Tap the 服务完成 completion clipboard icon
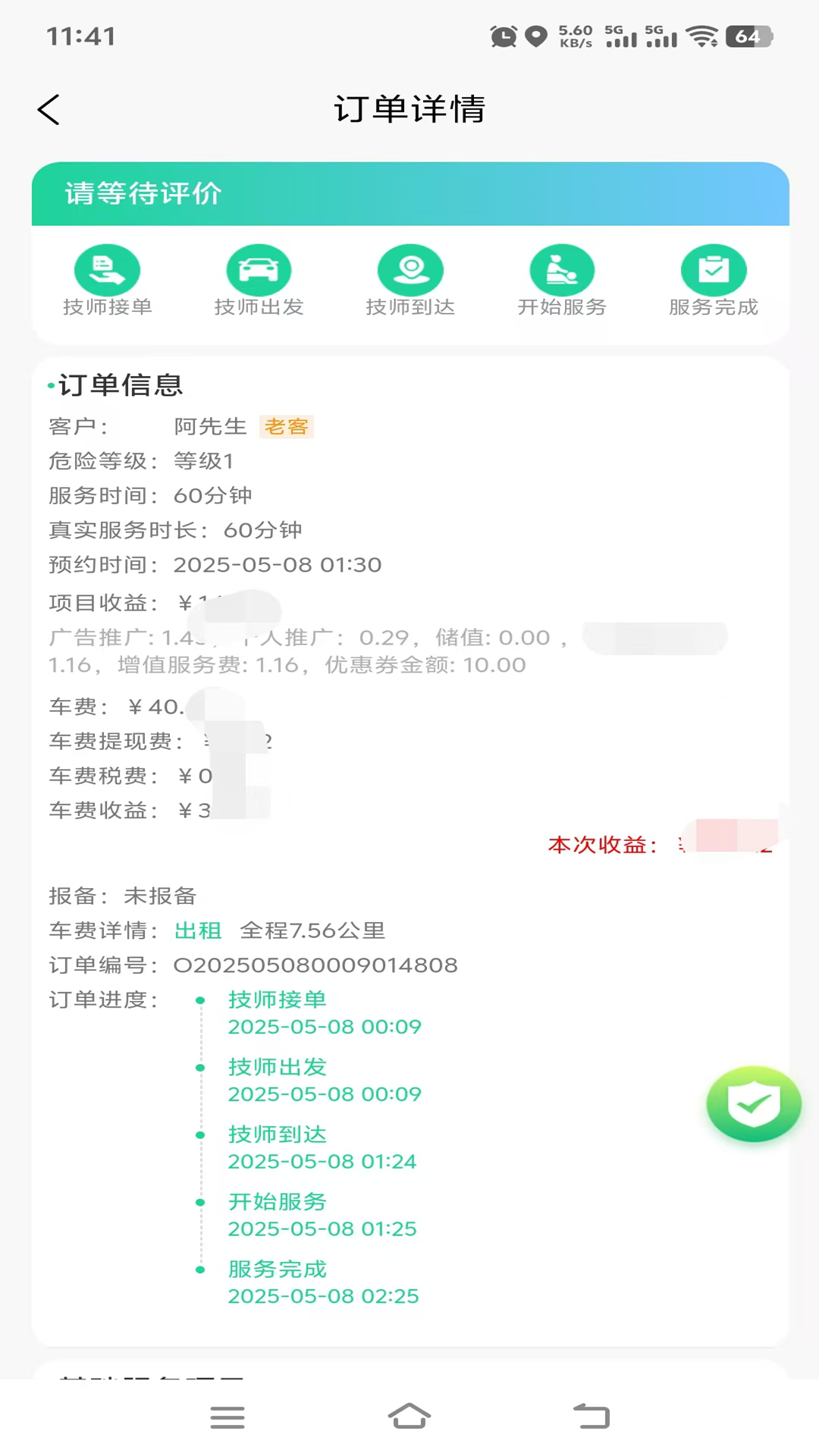Screen dimensions: 819x1456 (x=714, y=269)
